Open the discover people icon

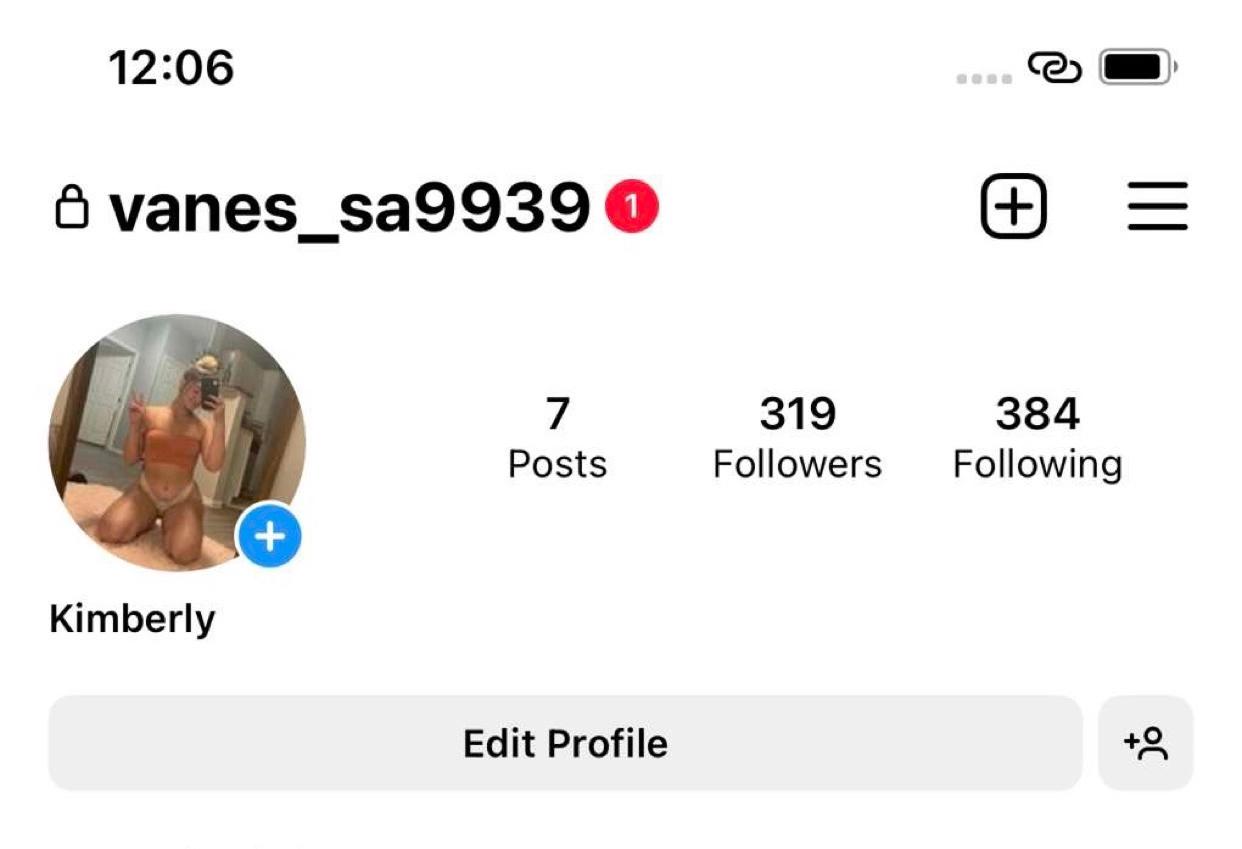(1146, 743)
